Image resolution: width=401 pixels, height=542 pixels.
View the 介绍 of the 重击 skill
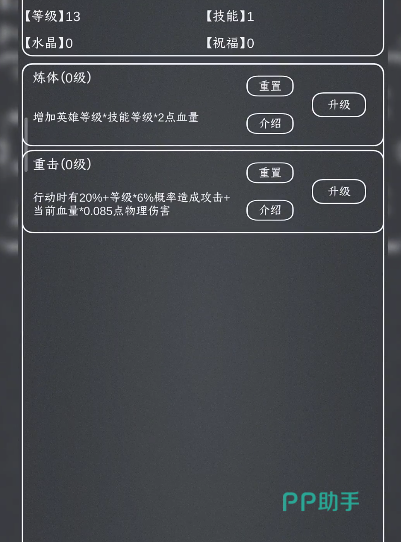pos(270,210)
